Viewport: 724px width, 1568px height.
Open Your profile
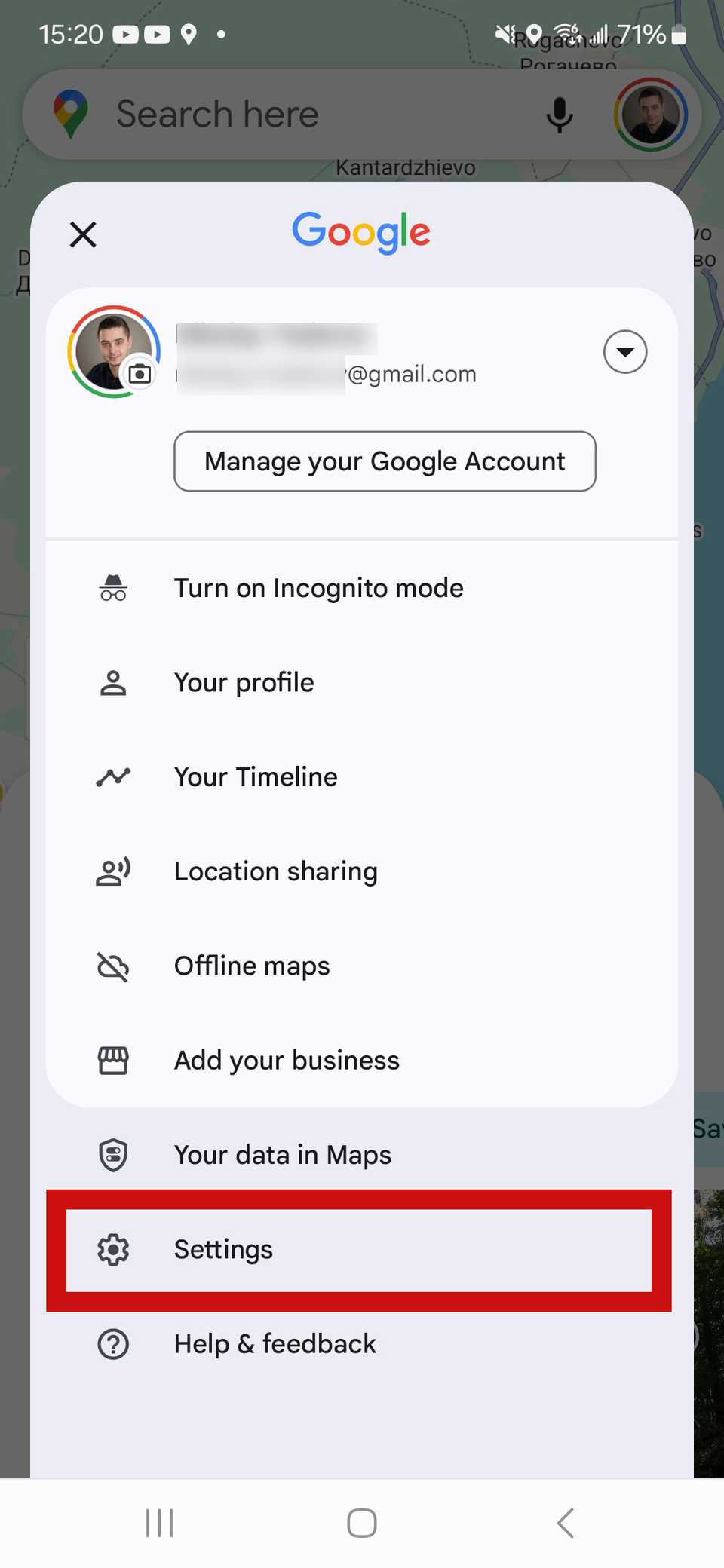click(x=244, y=682)
